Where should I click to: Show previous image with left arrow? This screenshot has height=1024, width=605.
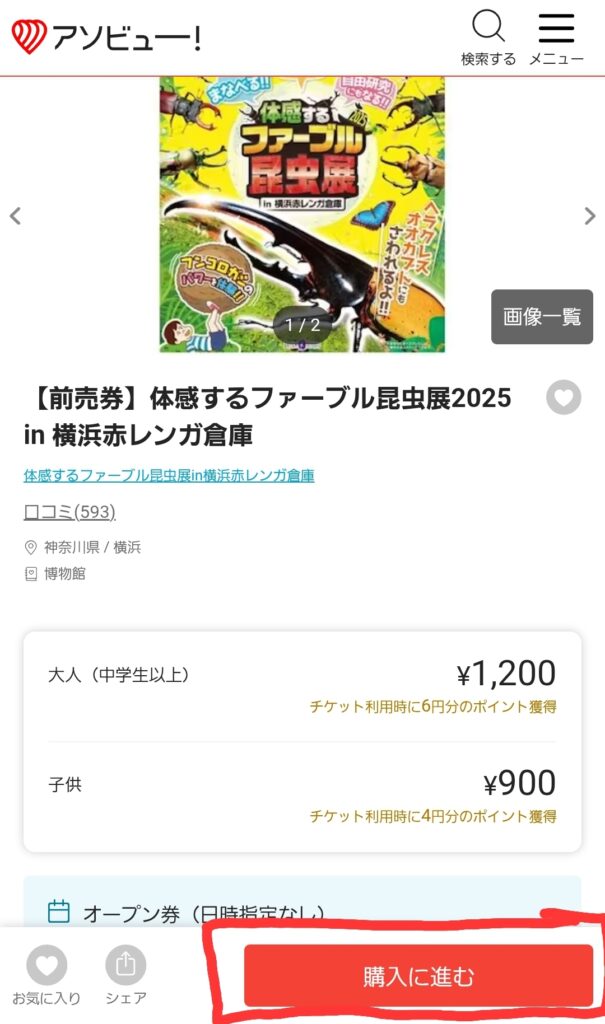pos(16,216)
